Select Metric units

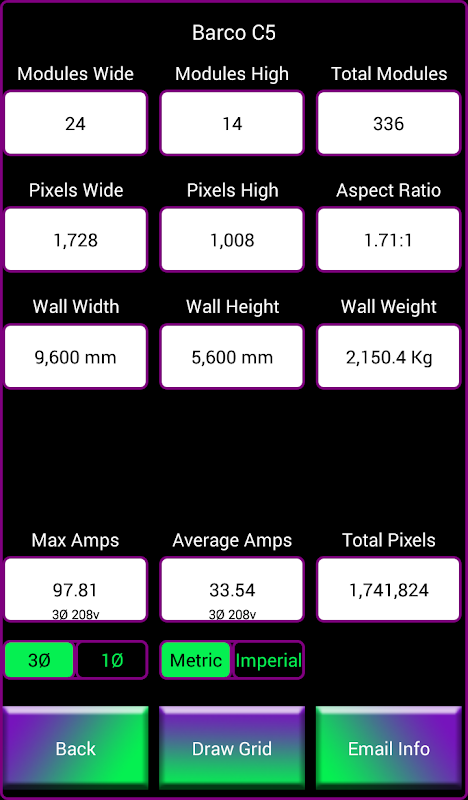pyautogui.click(x=195, y=660)
